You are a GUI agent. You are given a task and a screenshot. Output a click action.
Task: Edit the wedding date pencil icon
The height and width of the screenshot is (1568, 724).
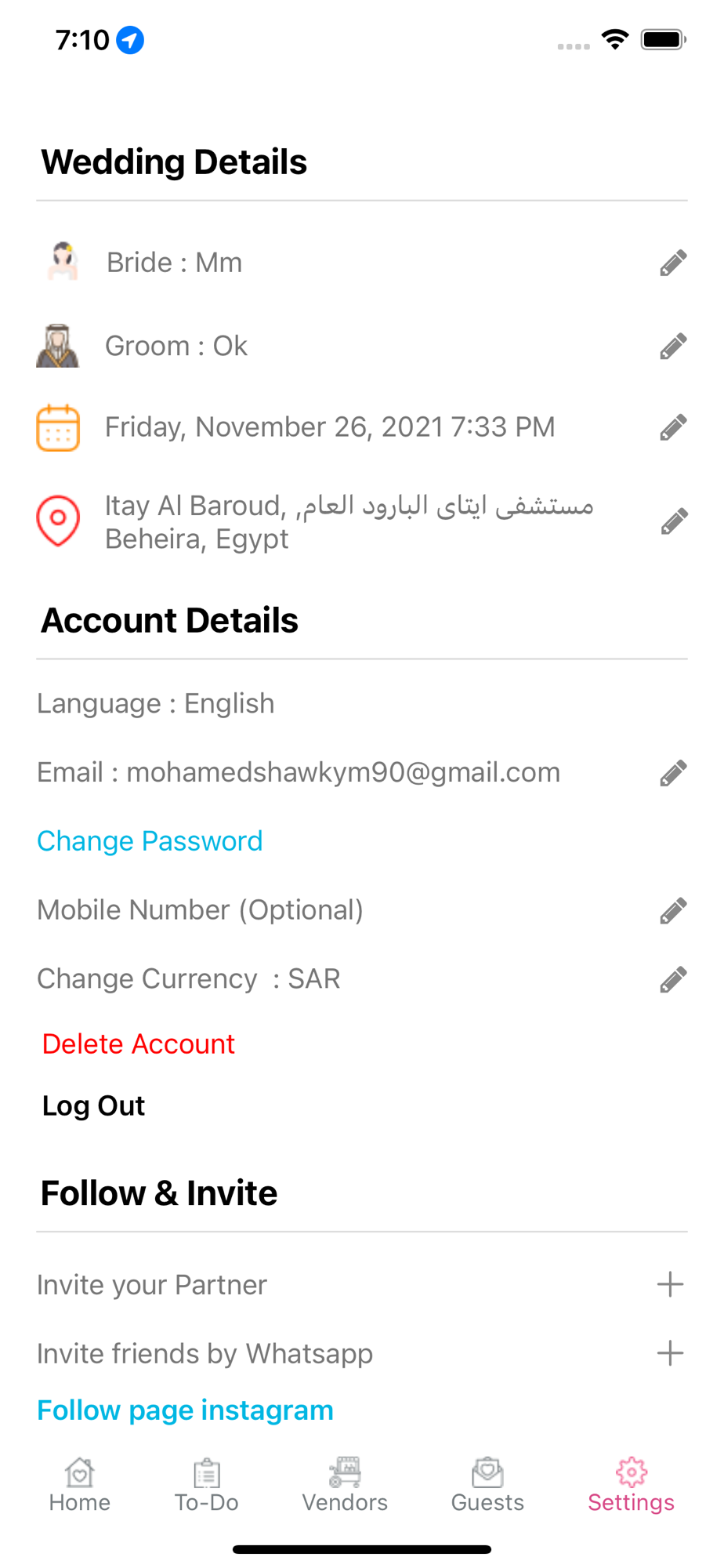pos(673,427)
